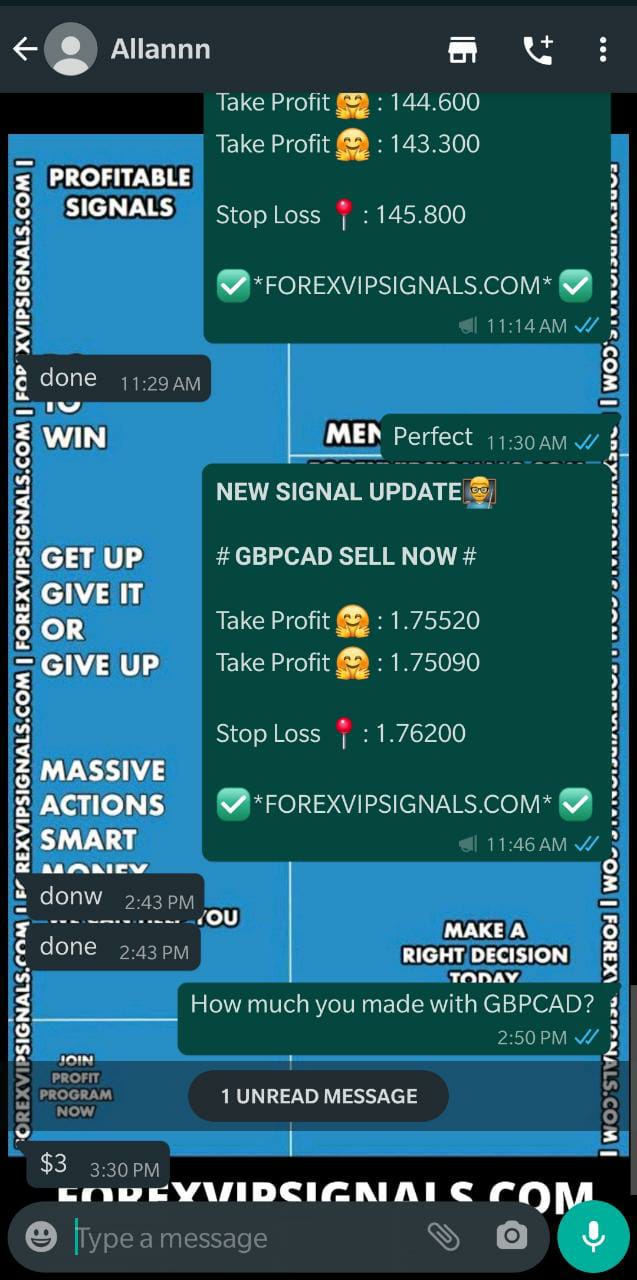Go back to the chat list

click(x=24, y=49)
